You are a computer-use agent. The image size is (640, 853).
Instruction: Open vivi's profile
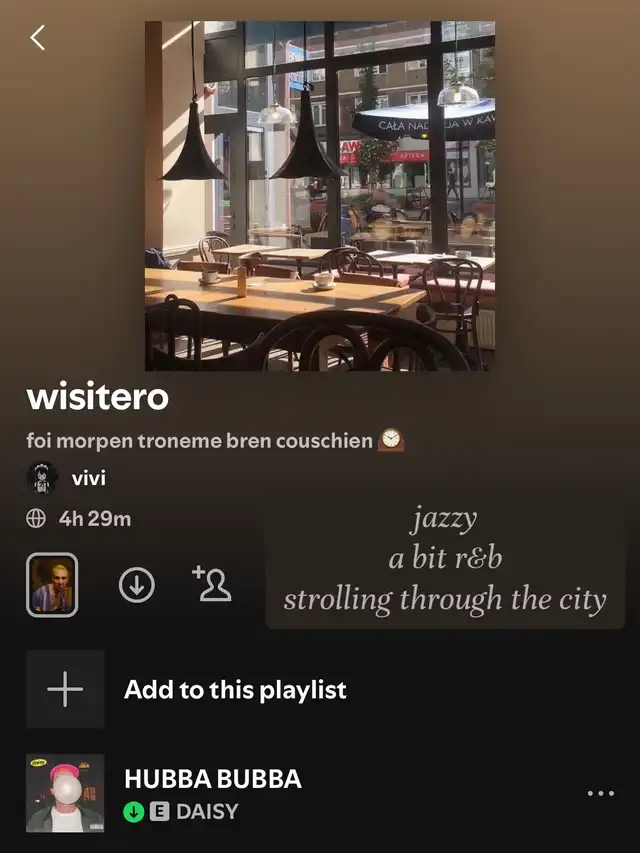(88, 478)
